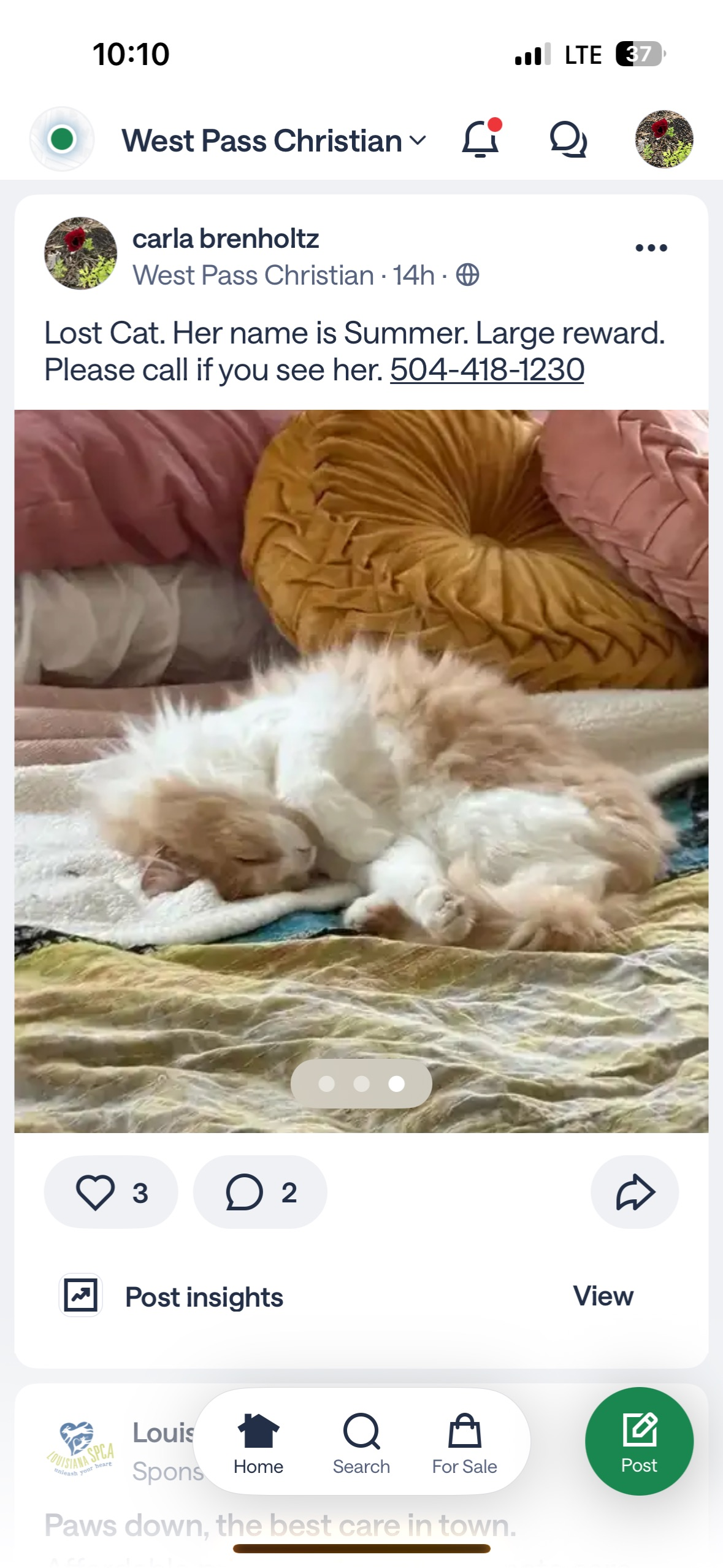
Task: Open the notifications bell
Action: pos(481,139)
